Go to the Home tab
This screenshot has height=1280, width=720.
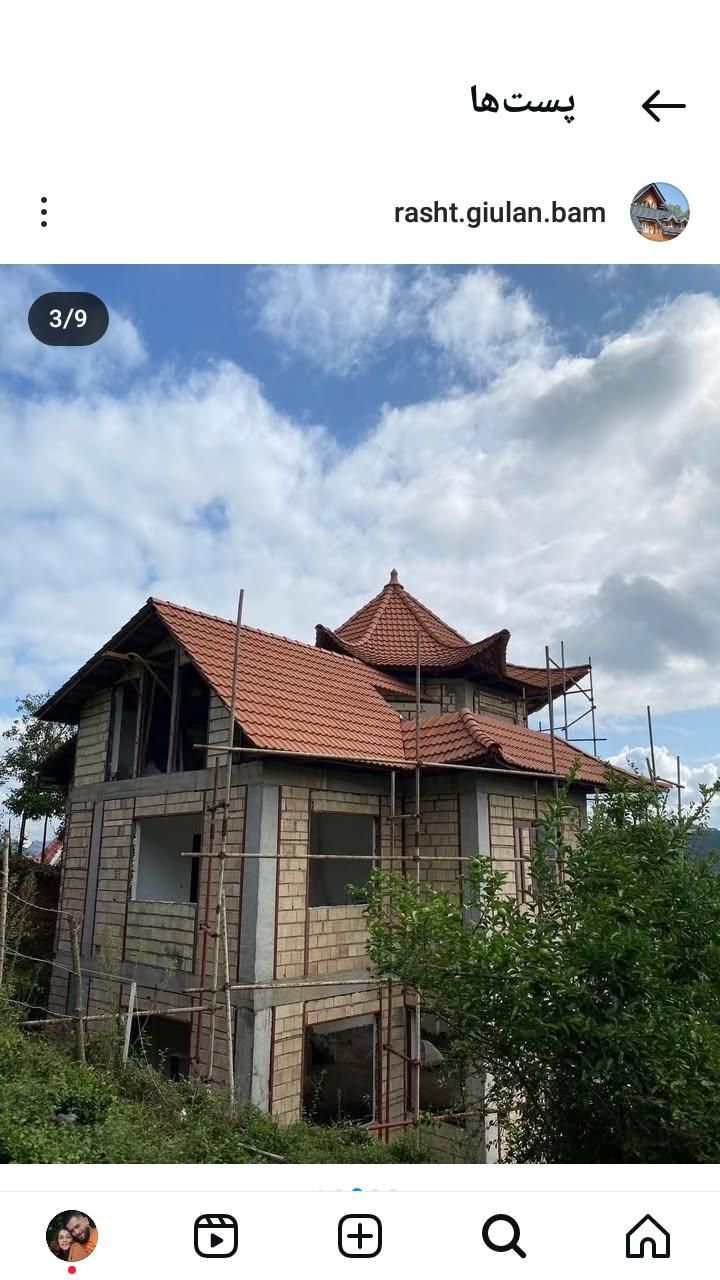click(x=647, y=1236)
